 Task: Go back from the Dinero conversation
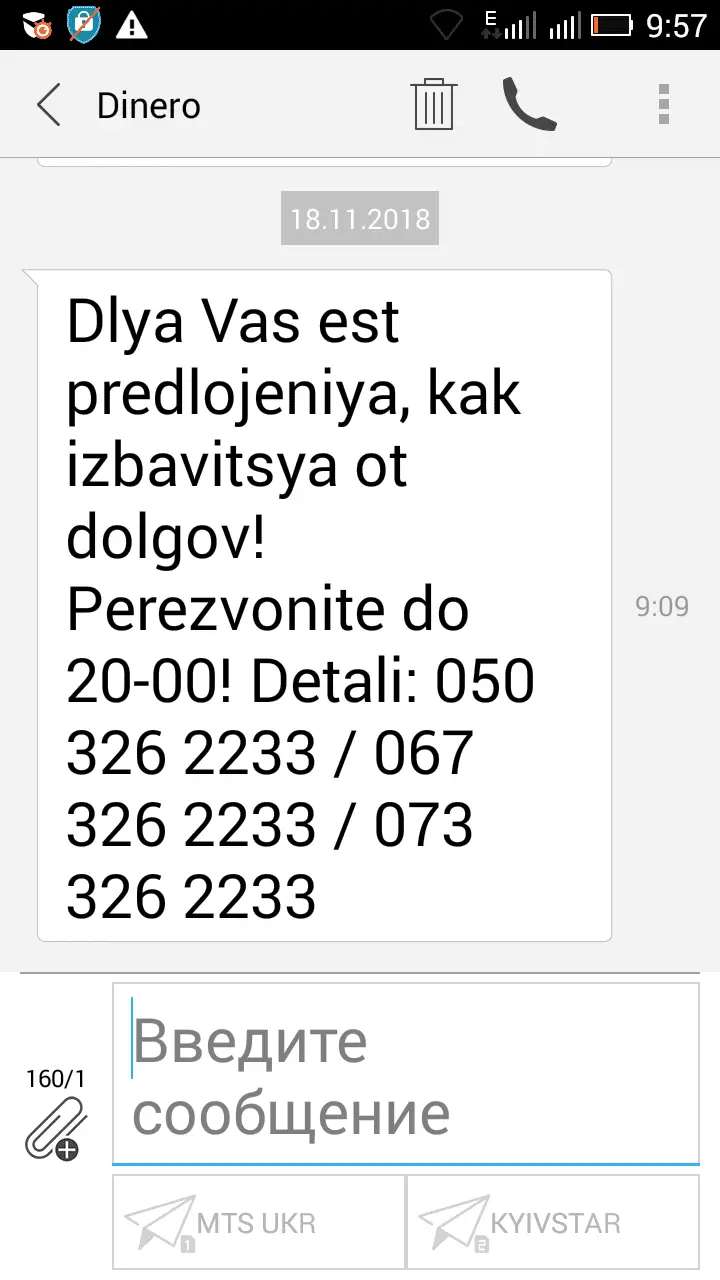point(48,105)
